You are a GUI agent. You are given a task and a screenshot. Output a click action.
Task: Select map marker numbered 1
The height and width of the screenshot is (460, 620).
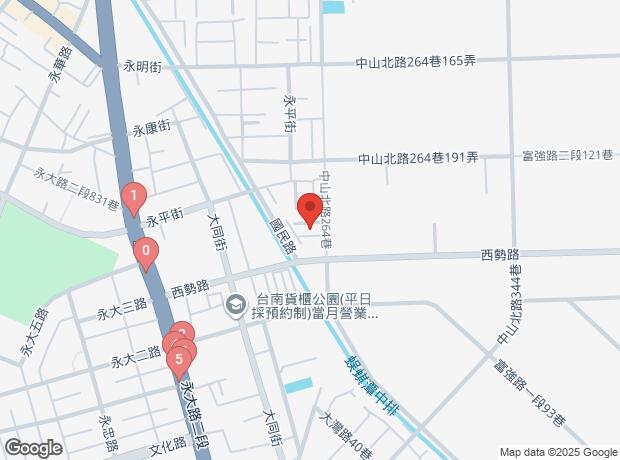[x=133, y=197]
